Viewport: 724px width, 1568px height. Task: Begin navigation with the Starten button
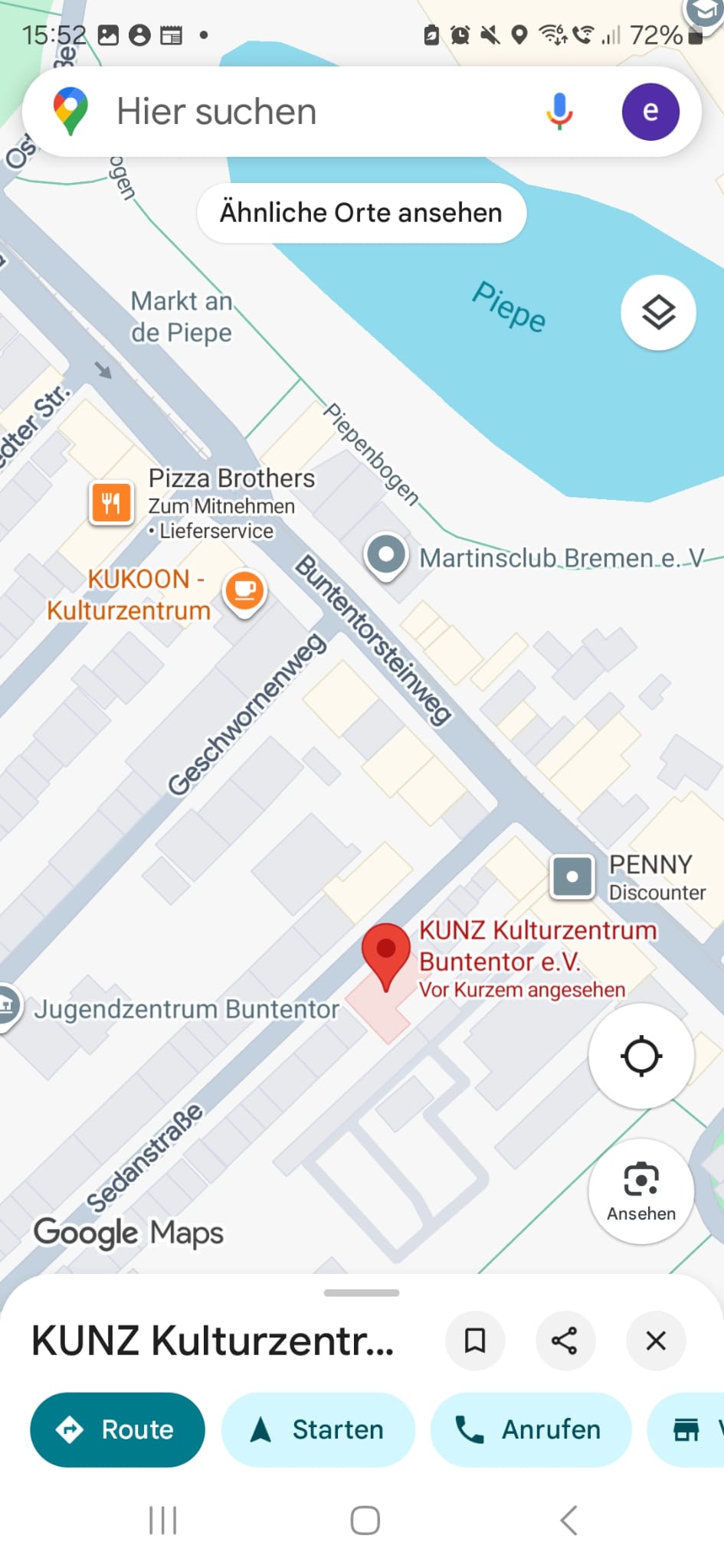[318, 1429]
